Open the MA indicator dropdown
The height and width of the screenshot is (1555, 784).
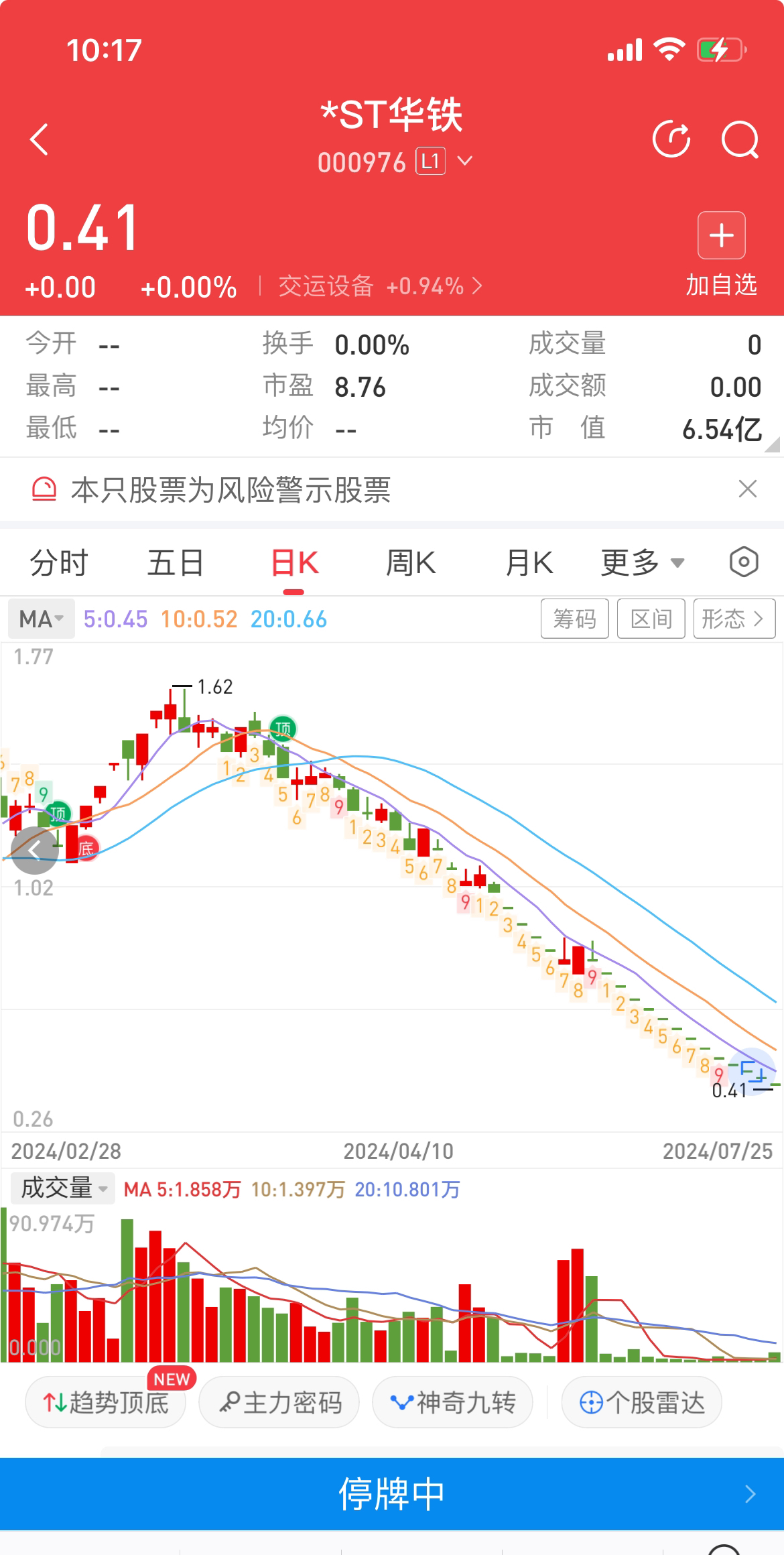tap(41, 619)
